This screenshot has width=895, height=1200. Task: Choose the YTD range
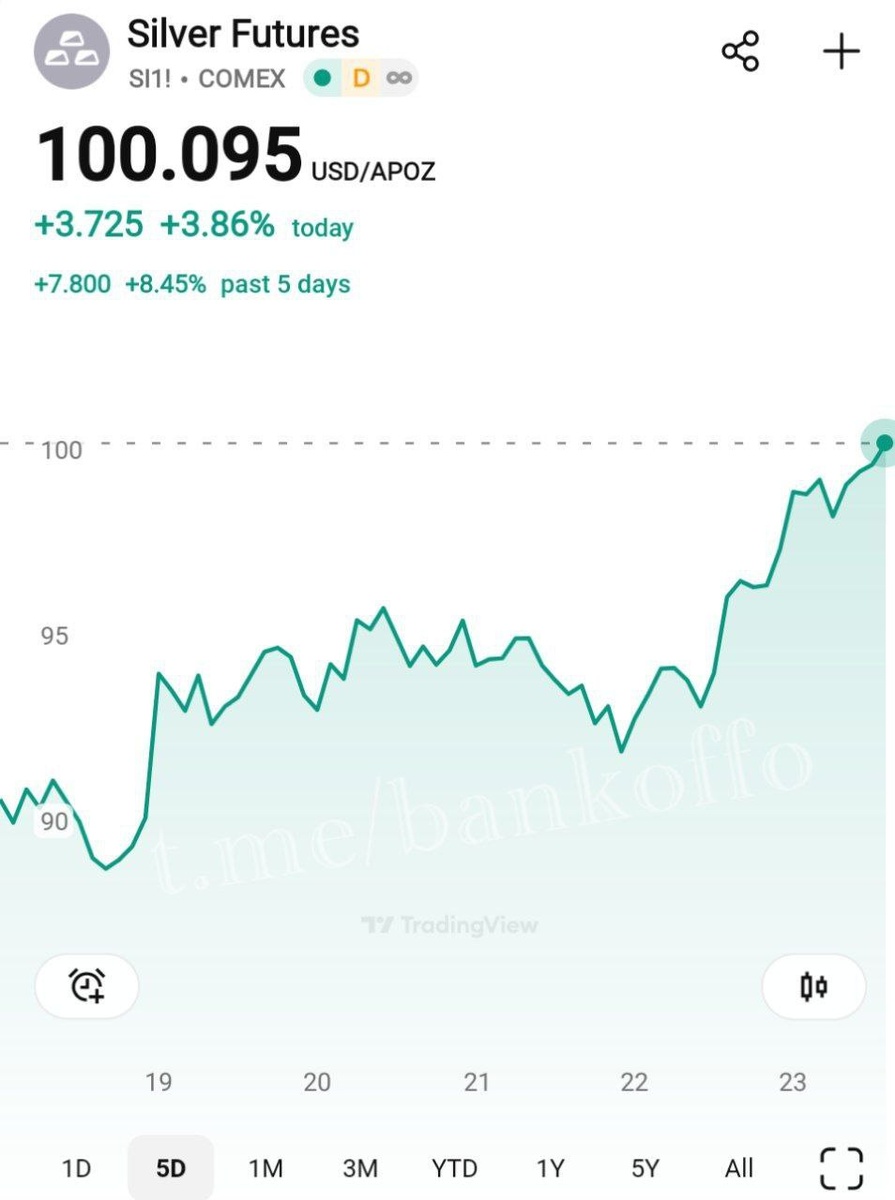pyautogui.click(x=454, y=1168)
